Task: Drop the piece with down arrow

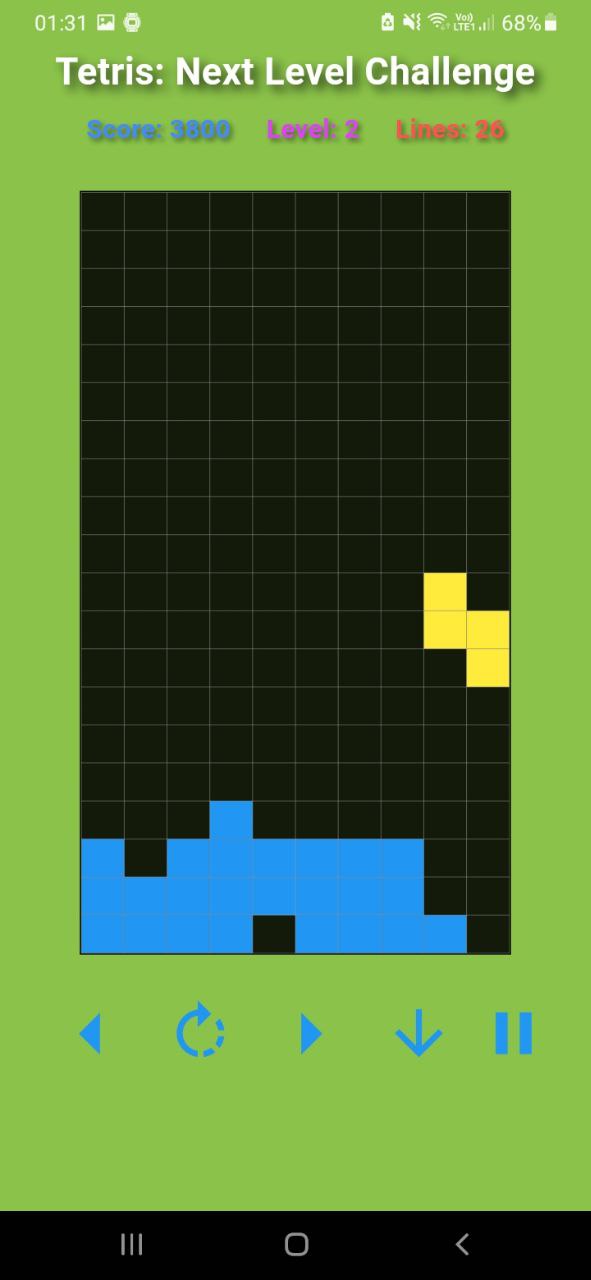Action: point(419,1033)
